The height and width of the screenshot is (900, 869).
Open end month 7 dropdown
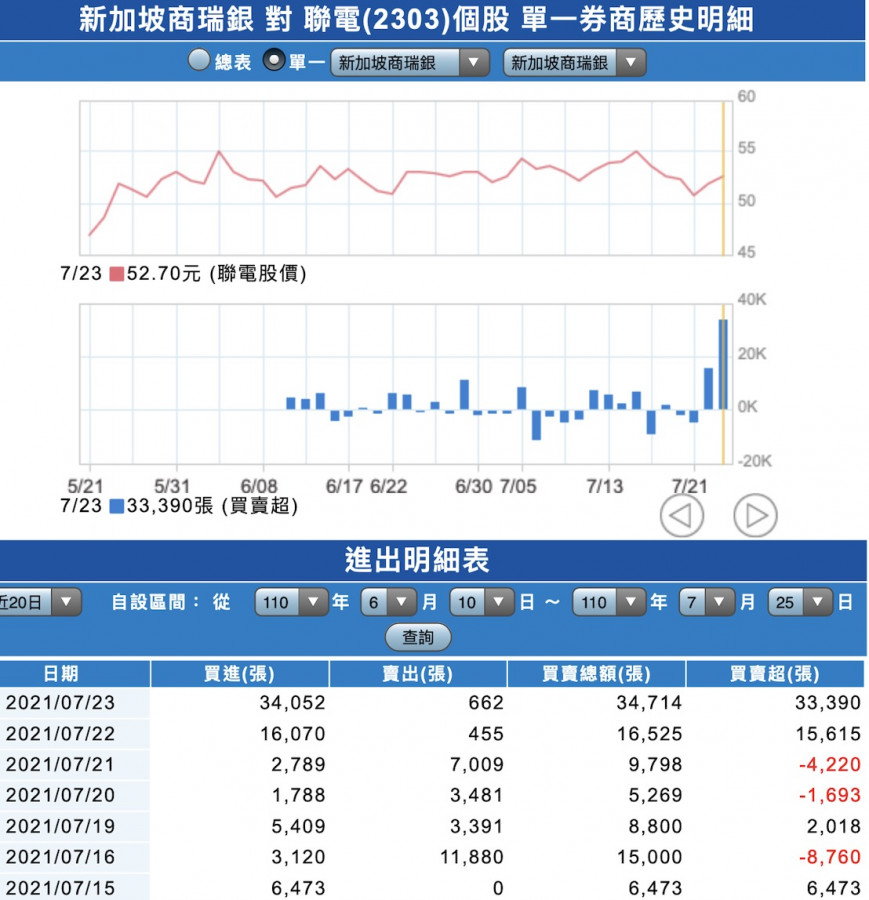tap(706, 602)
